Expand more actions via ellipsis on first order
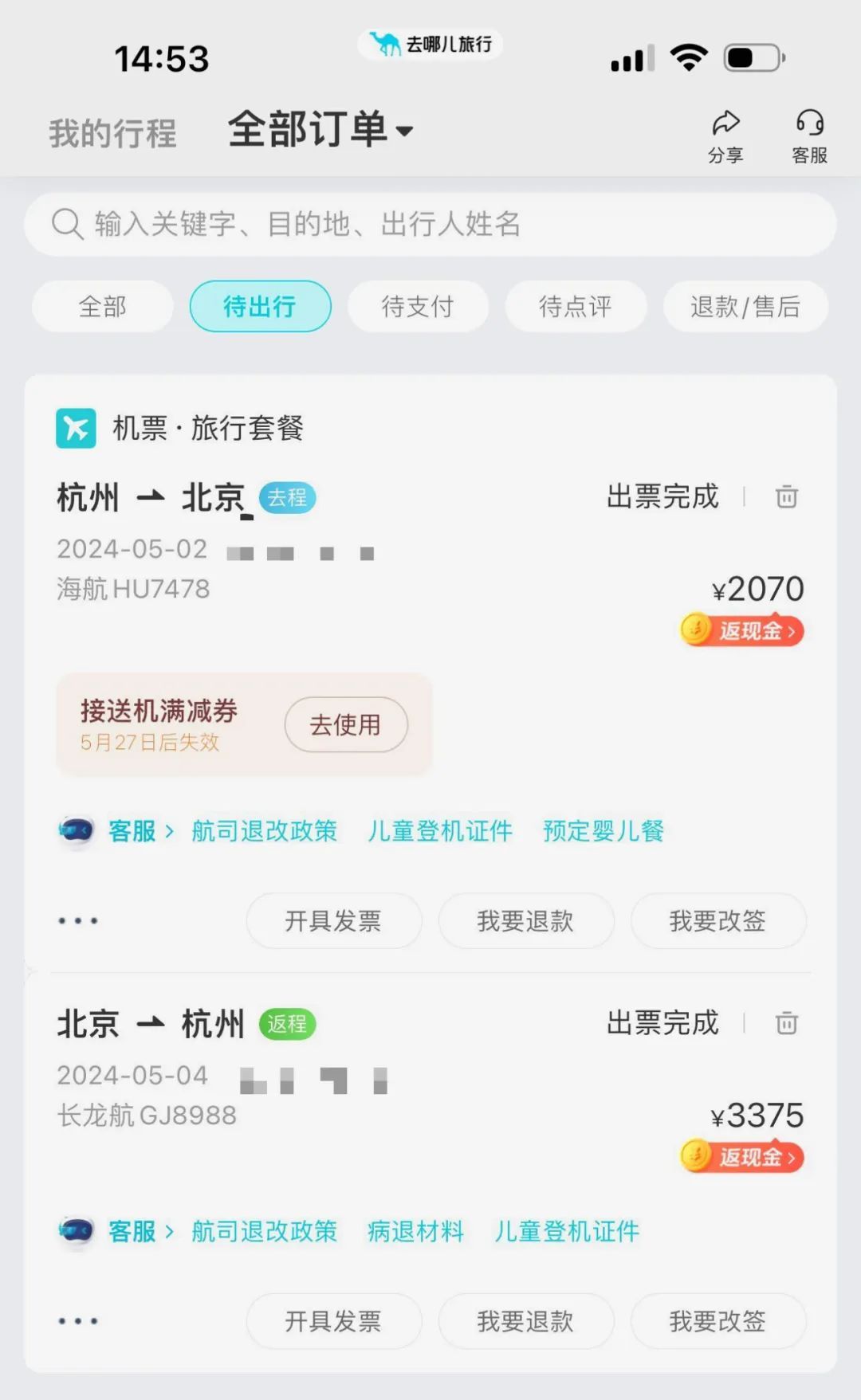This screenshot has height=1400, width=861. click(x=78, y=921)
